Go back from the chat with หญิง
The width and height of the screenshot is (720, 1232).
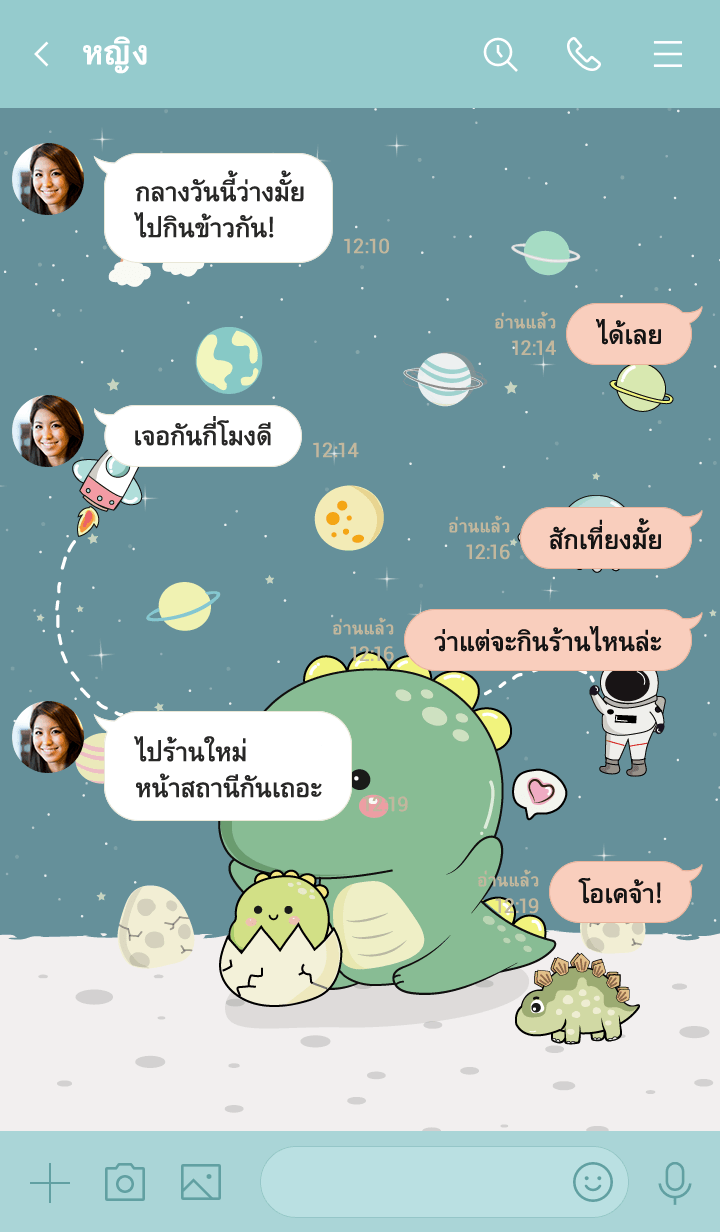pyautogui.click(x=41, y=54)
